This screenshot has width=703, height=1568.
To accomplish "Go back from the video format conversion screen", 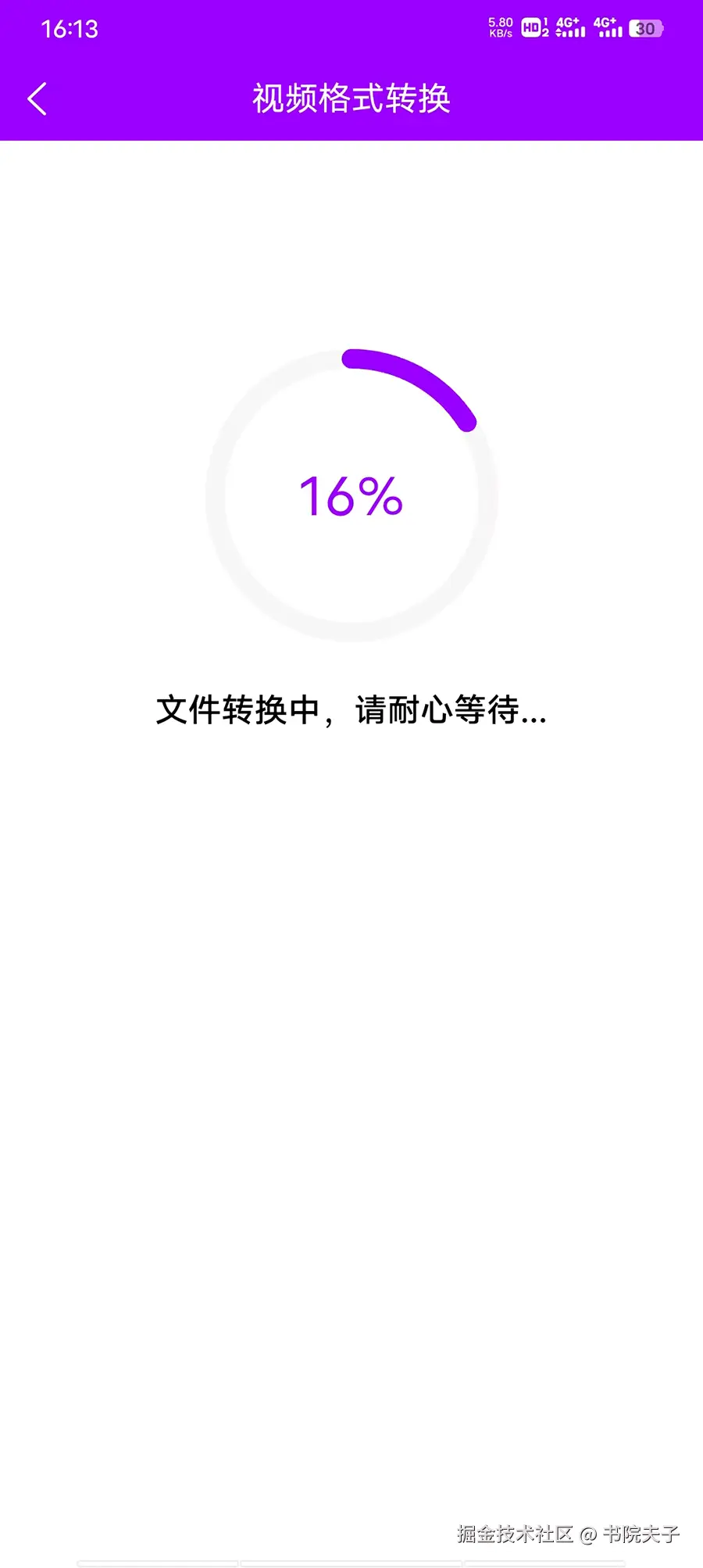I will tap(37, 99).
